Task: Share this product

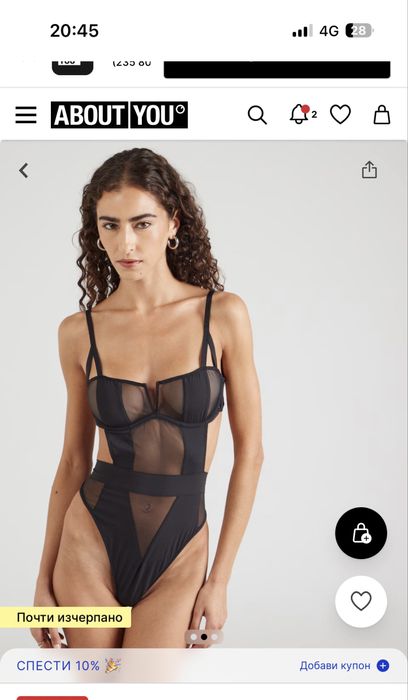Action: (369, 170)
